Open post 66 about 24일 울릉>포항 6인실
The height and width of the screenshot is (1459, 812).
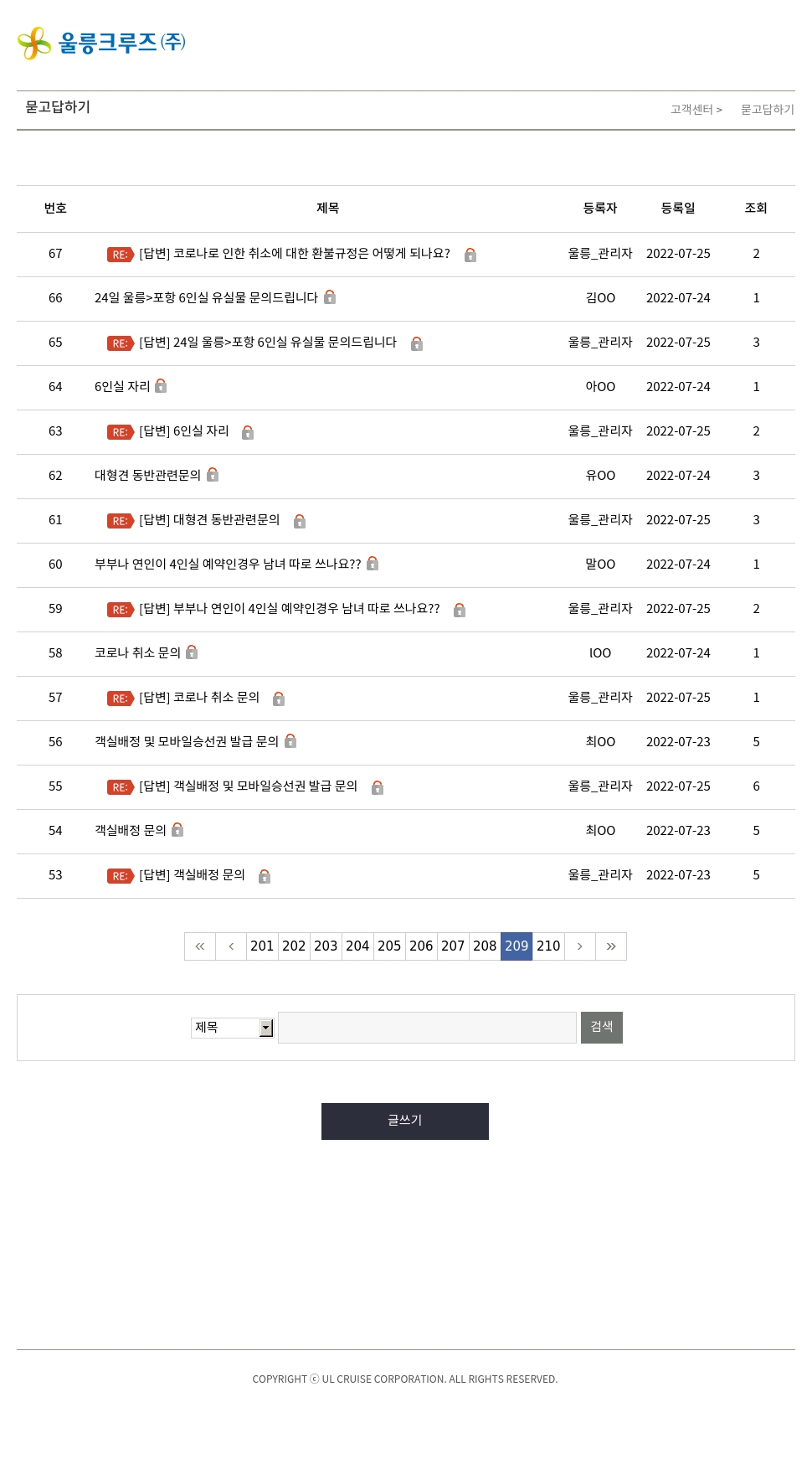[x=206, y=298]
